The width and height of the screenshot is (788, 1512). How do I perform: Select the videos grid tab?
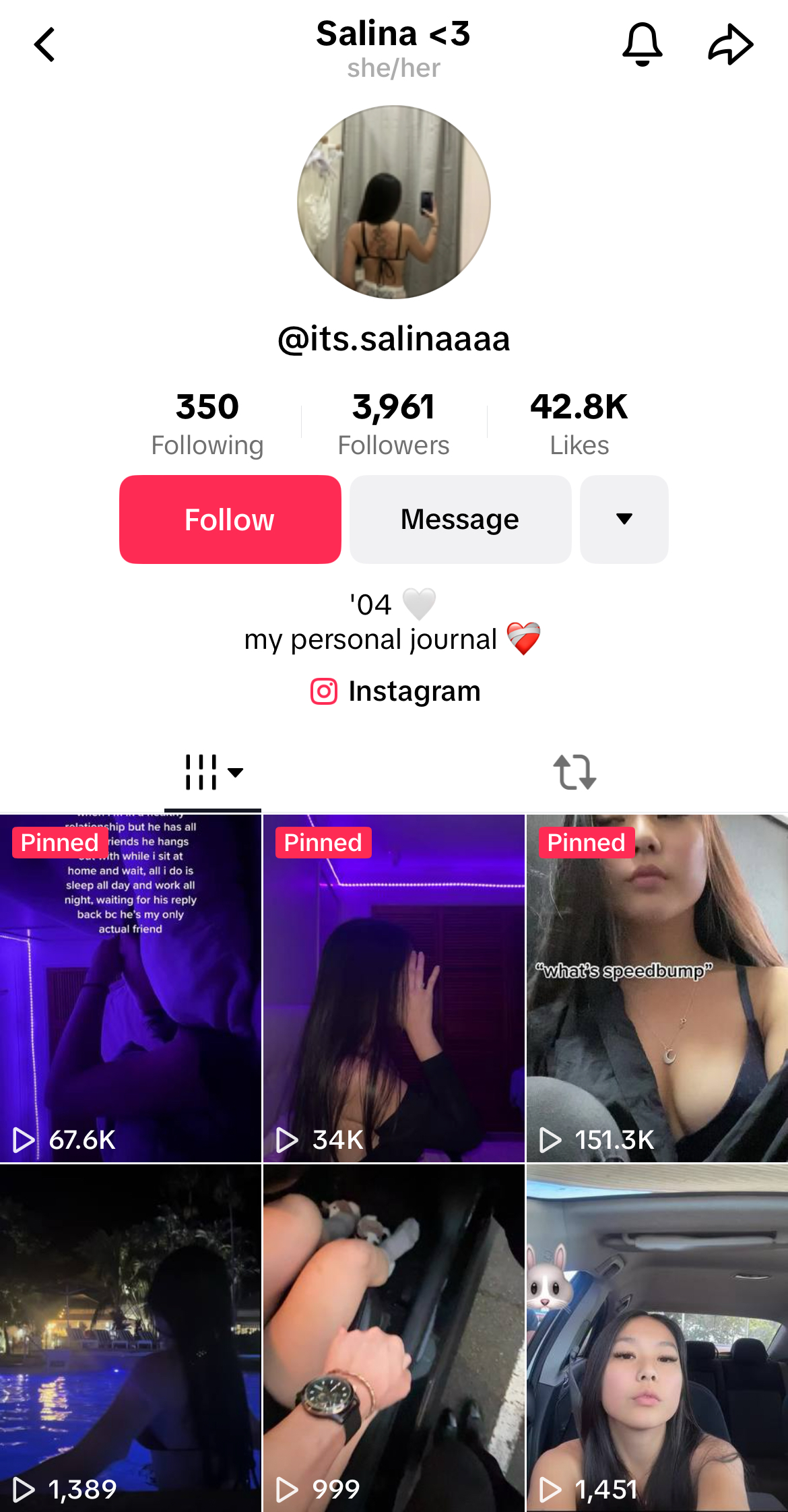pyautogui.click(x=213, y=772)
